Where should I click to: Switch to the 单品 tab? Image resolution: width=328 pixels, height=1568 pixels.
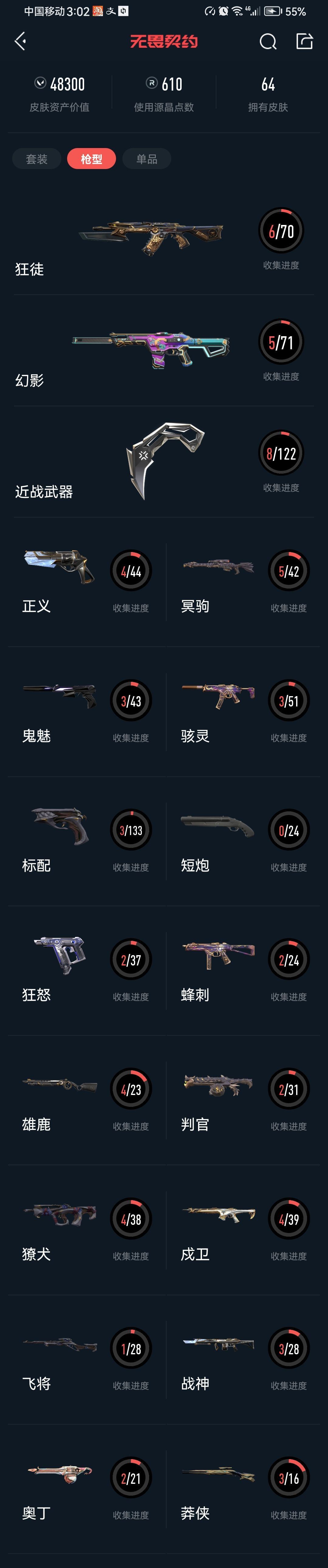147,159
